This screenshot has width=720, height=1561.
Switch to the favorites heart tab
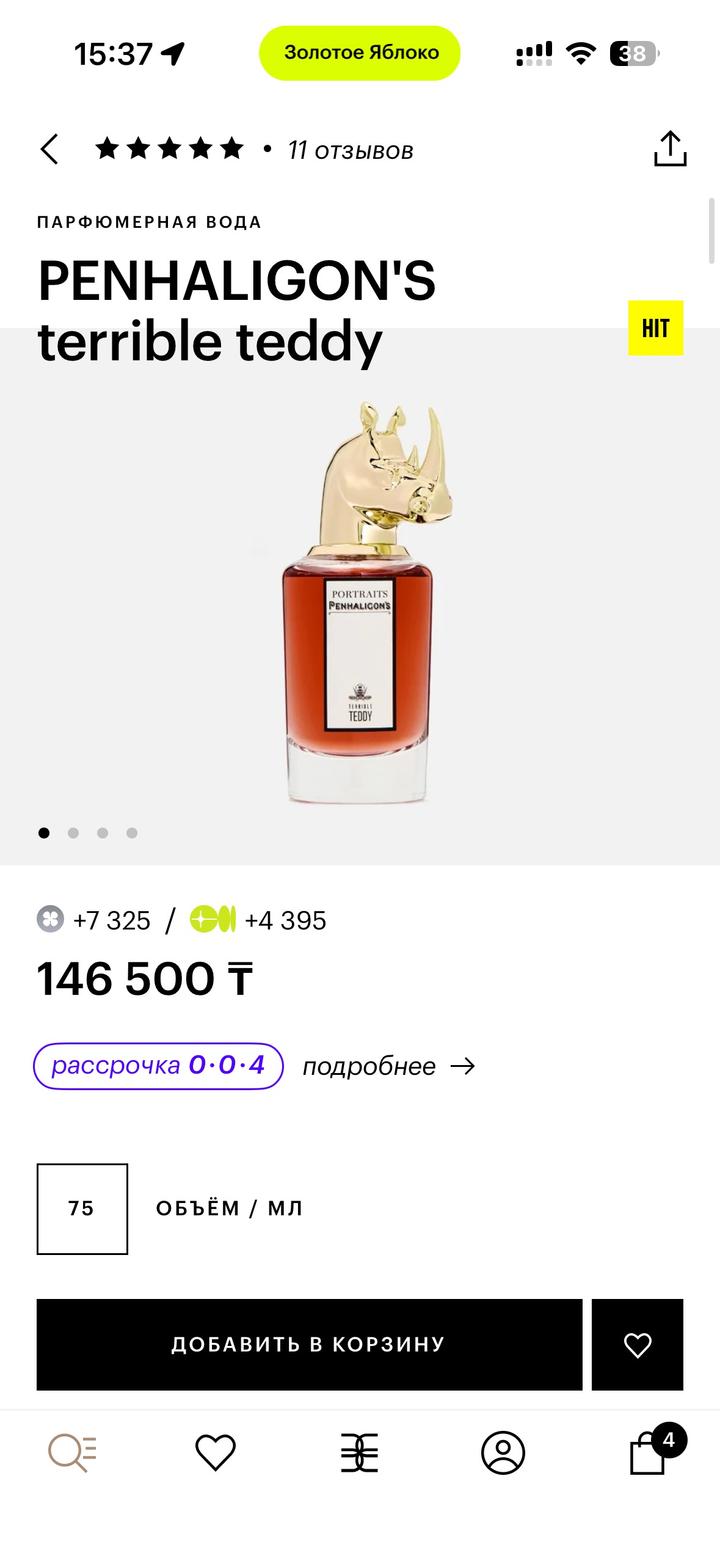click(x=215, y=1452)
